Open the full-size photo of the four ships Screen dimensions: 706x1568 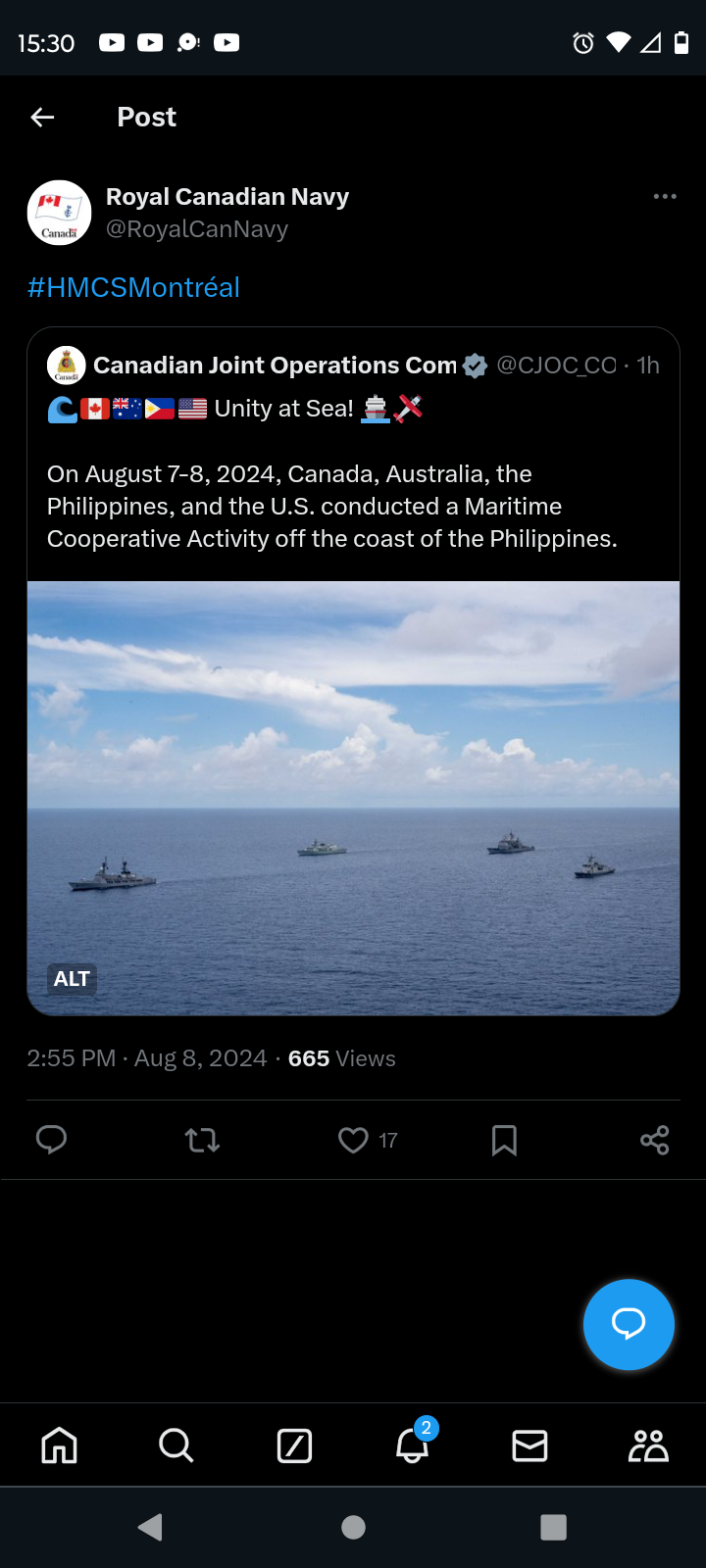coord(353,799)
